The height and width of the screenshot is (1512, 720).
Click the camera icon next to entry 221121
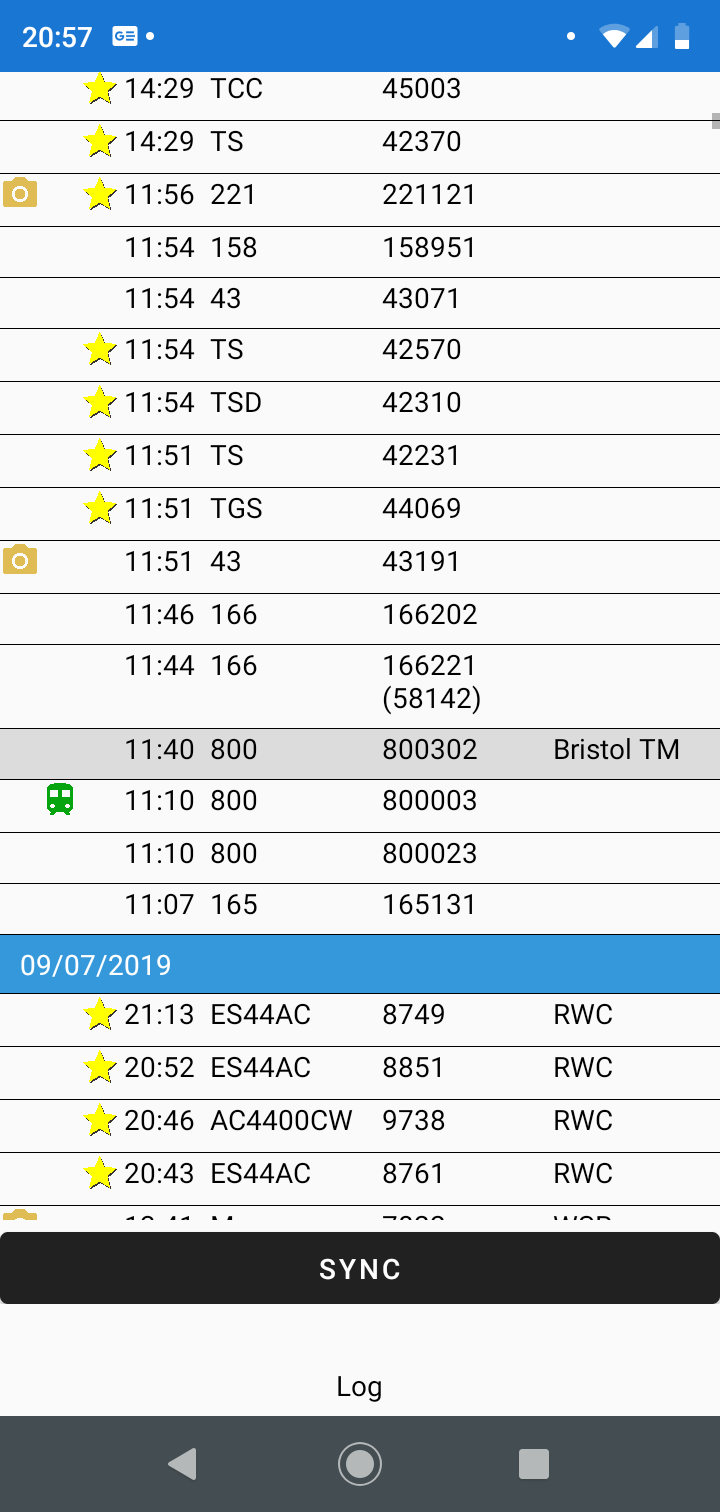22,193
